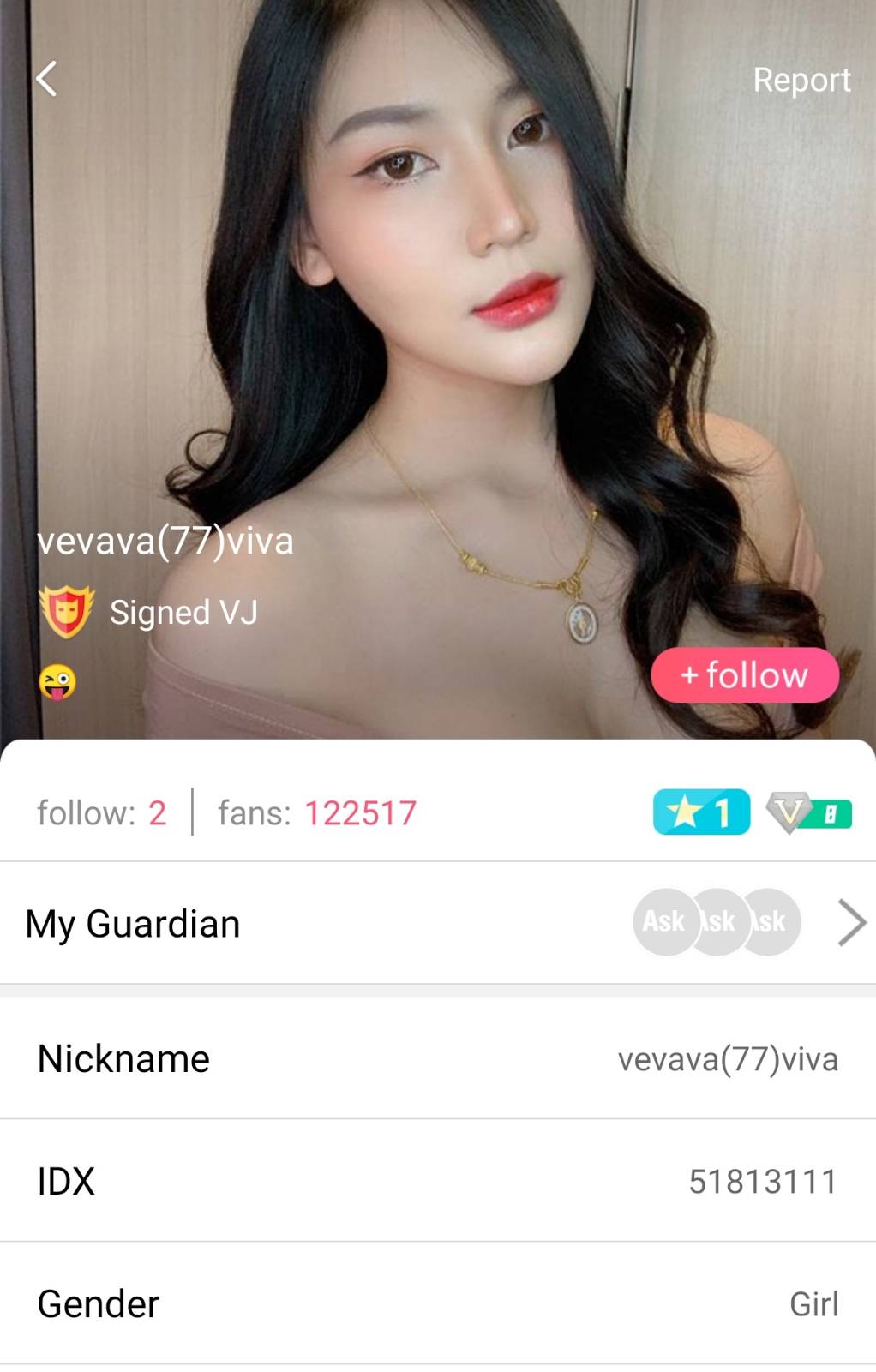The height and width of the screenshot is (1372, 876).
Task: View the follow count list
Action: click(102, 812)
